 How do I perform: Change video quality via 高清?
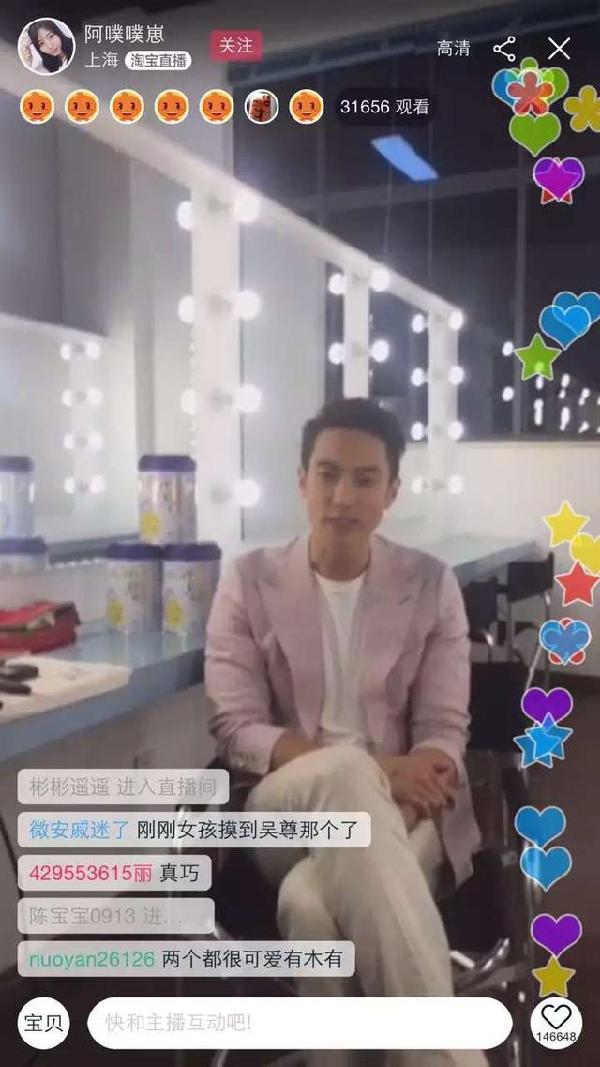[453, 48]
